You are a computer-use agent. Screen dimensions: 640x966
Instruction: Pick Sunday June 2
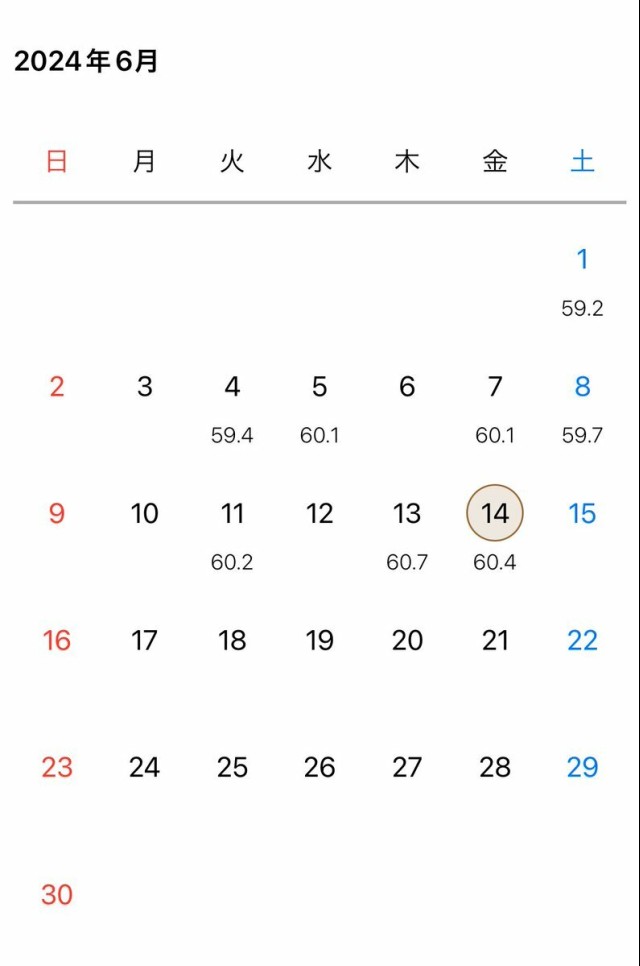click(57, 388)
